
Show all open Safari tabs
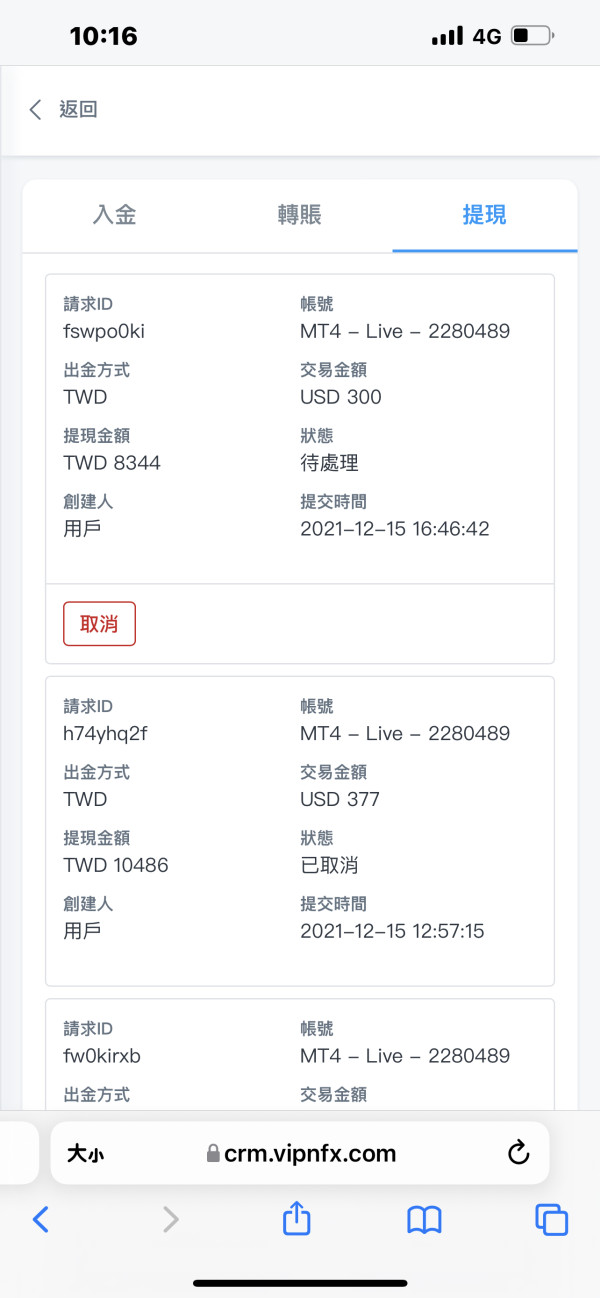coord(552,1219)
